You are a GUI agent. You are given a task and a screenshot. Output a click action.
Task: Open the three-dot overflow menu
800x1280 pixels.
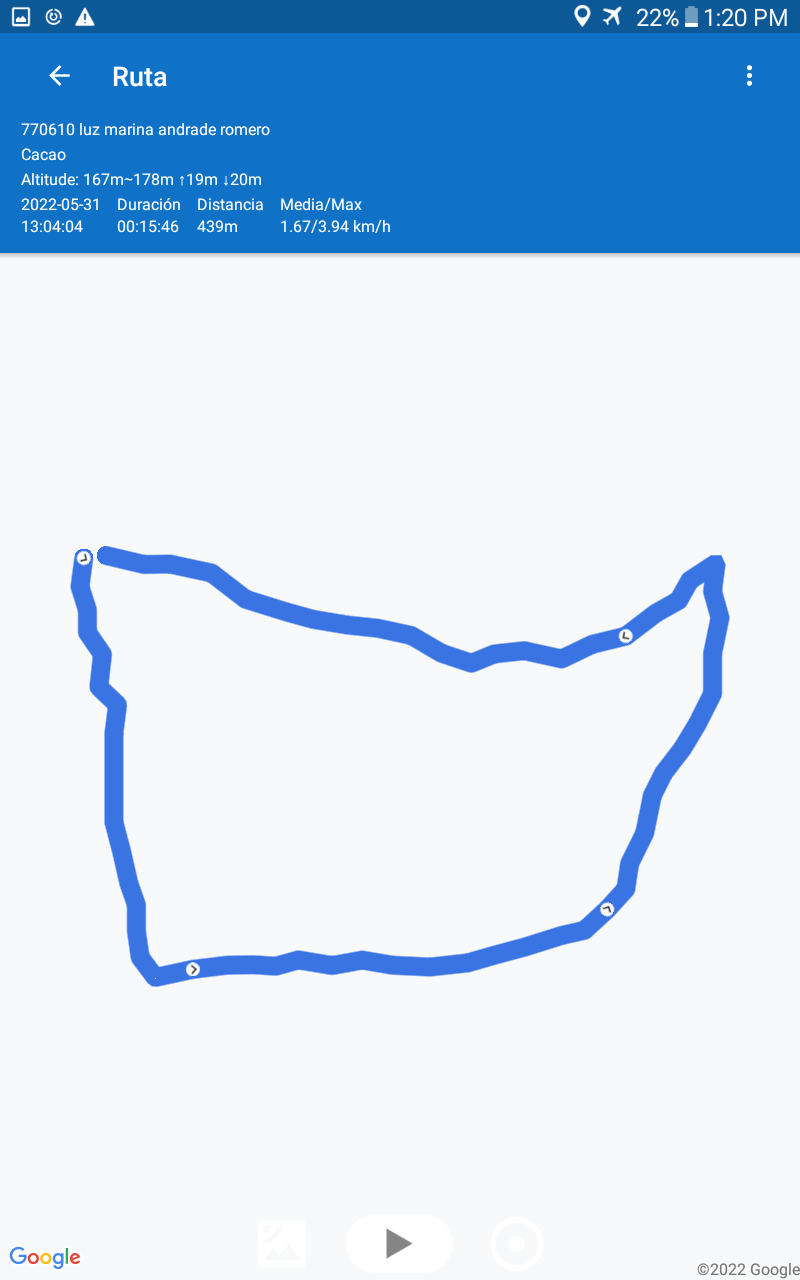coord(749,76)
